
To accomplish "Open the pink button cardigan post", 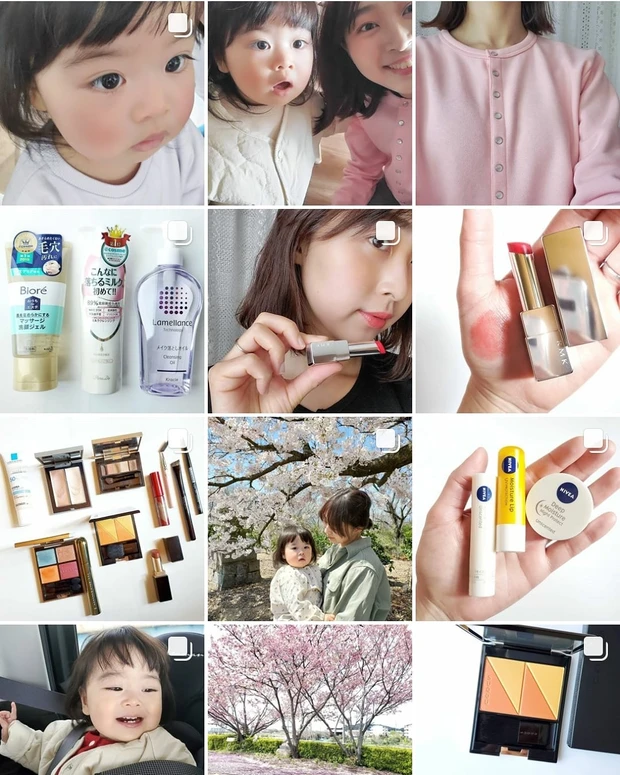I will coord(517,103).
